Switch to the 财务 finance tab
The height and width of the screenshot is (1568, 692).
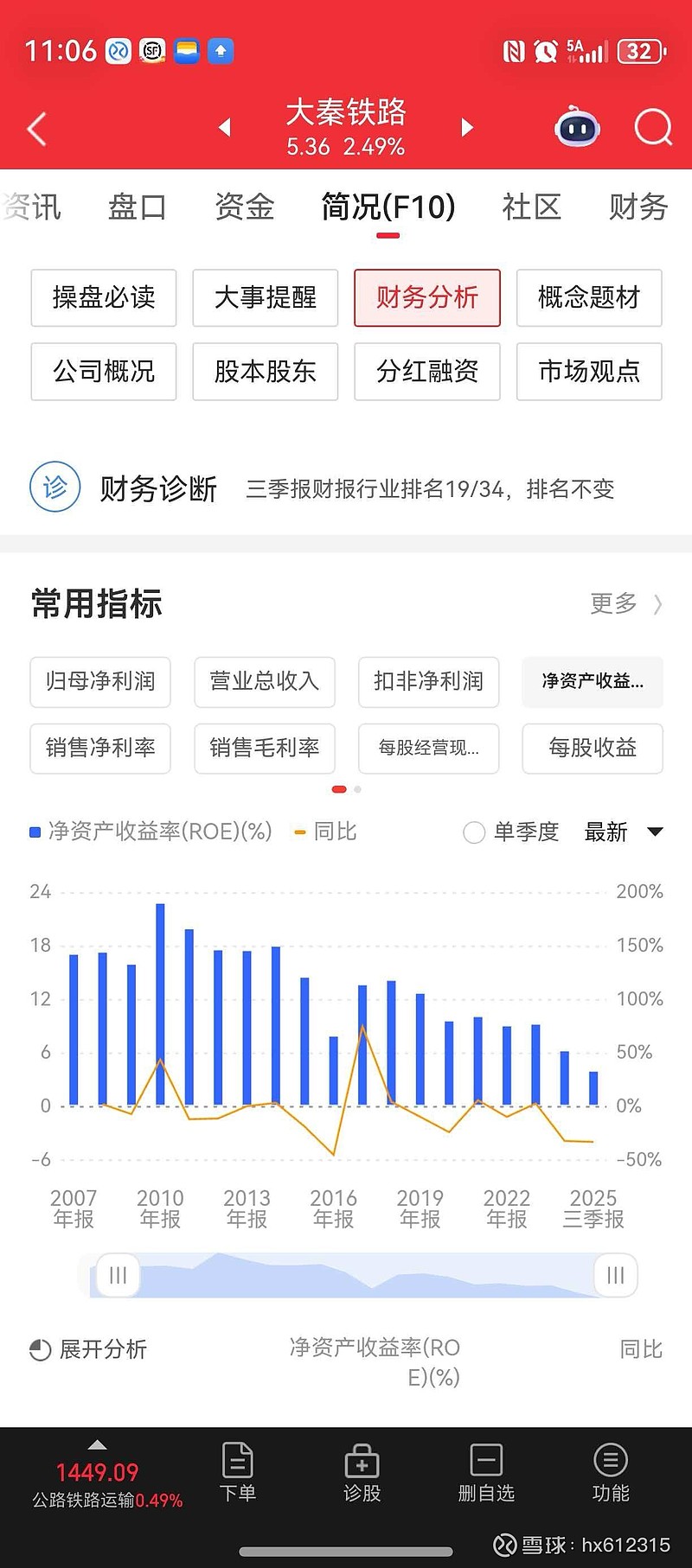(x=638, y=207)
